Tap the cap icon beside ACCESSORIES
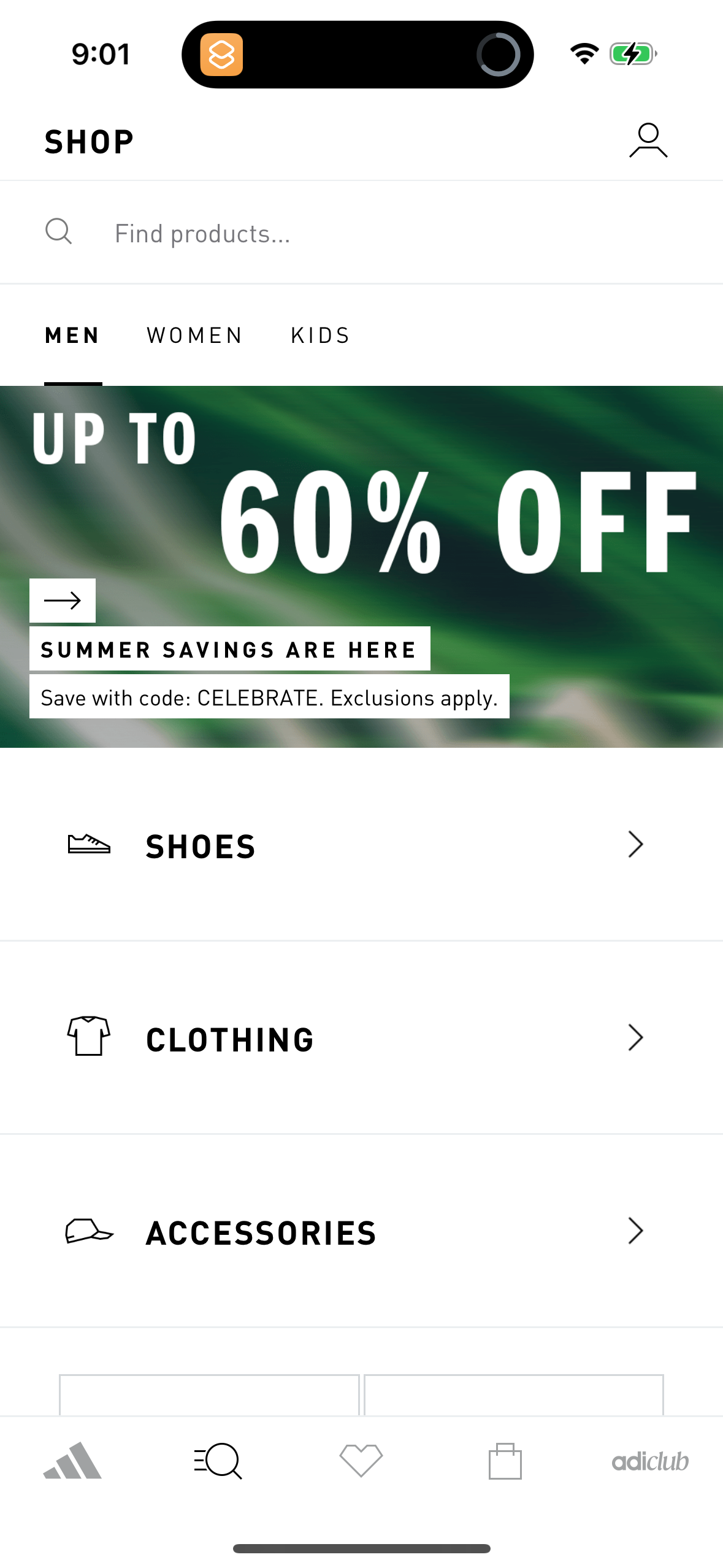The width and height of the screenshot is (723, 1568). 88,1231
